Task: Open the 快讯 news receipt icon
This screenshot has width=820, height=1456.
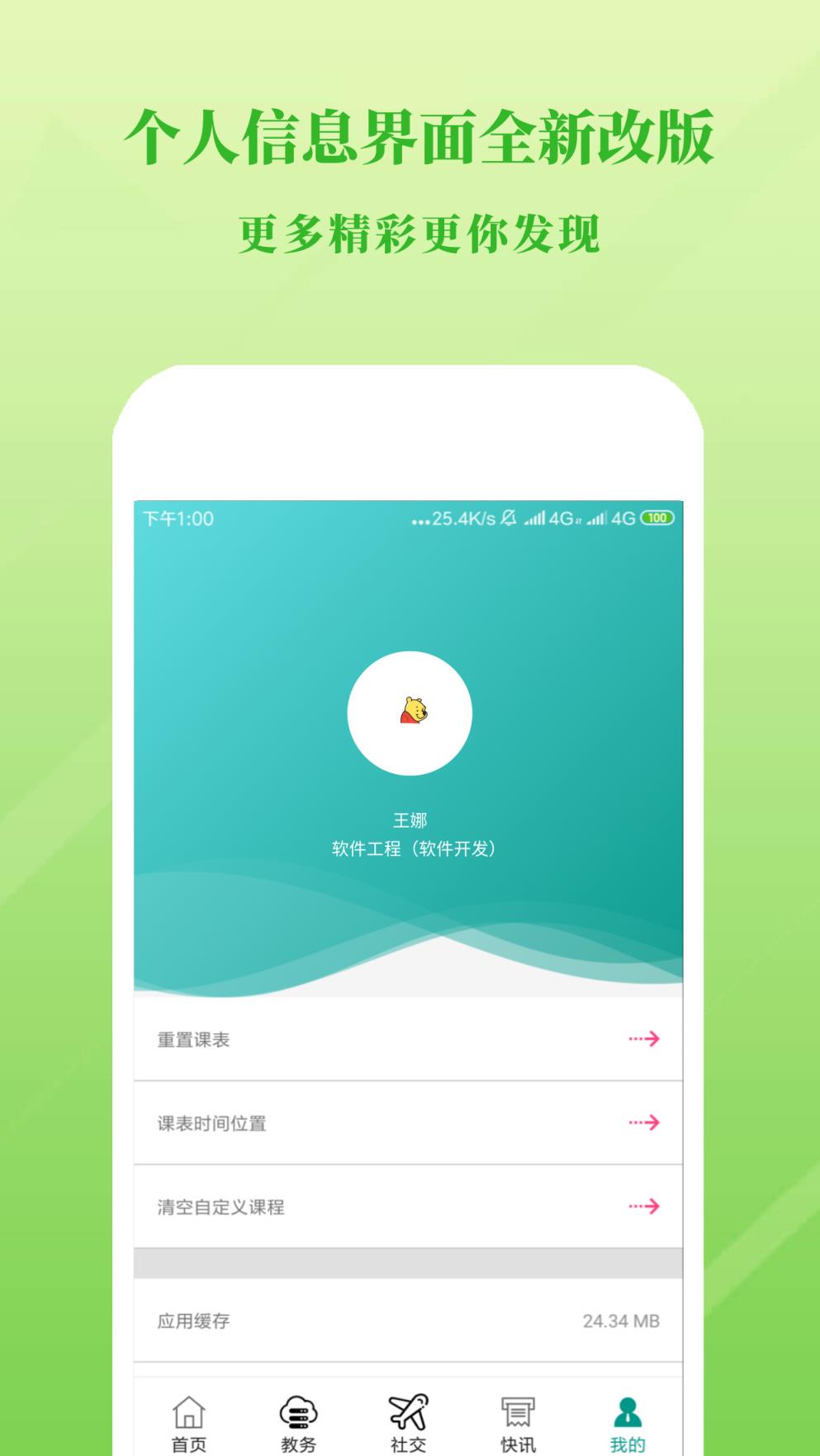Action: point(517,1406)
